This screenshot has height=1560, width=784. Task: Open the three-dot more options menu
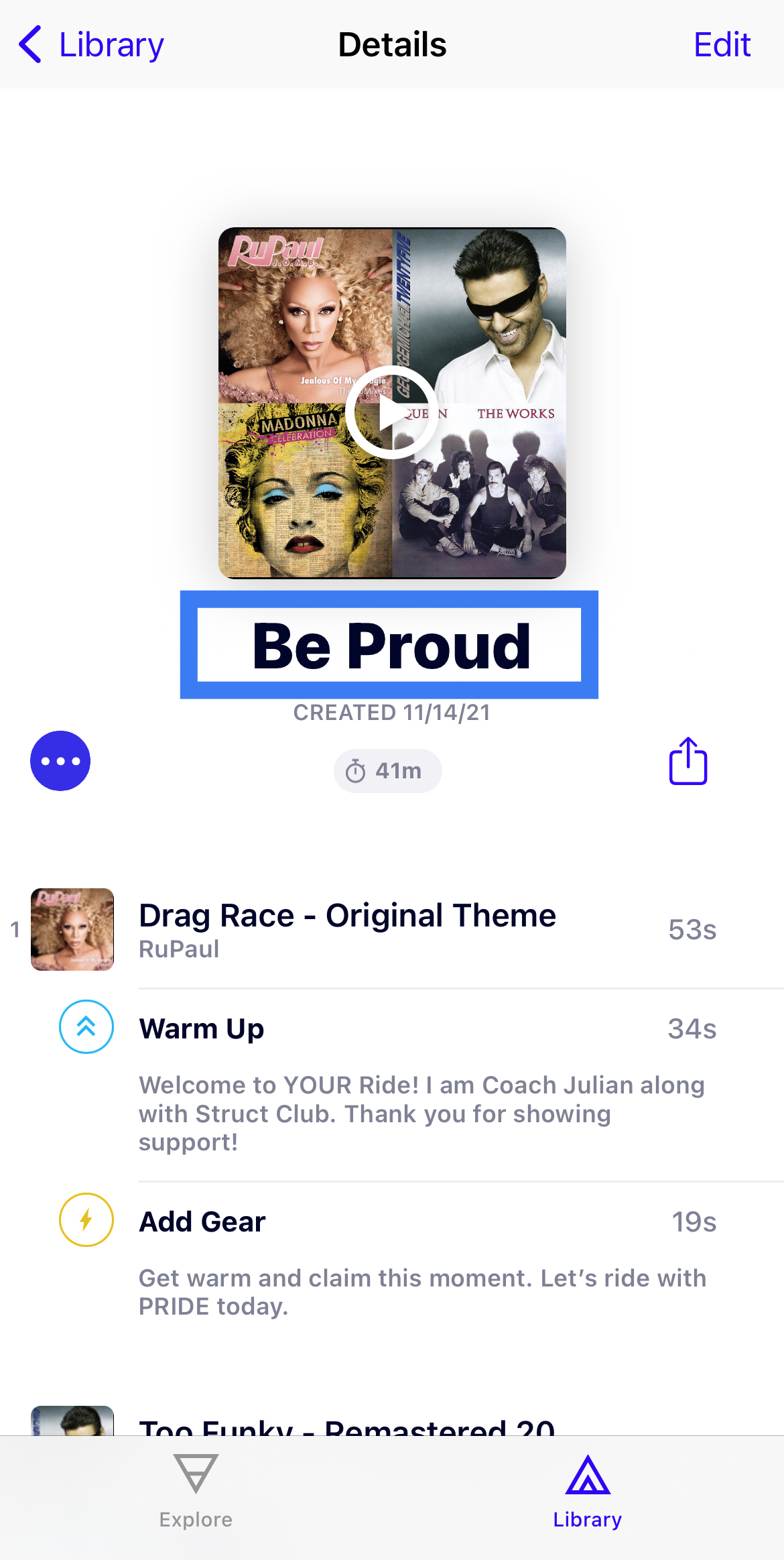(60, 761)
